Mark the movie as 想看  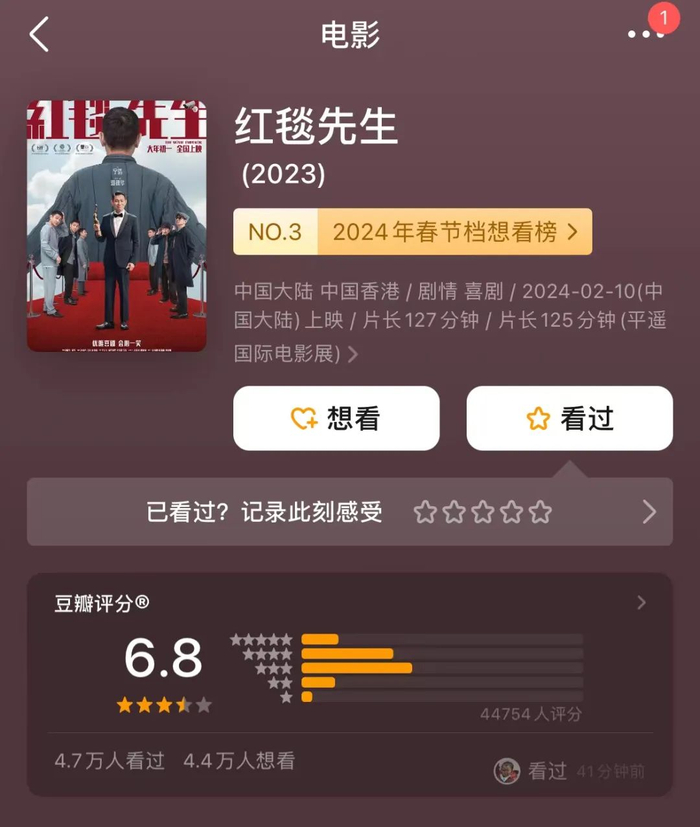tap(336, 418)
